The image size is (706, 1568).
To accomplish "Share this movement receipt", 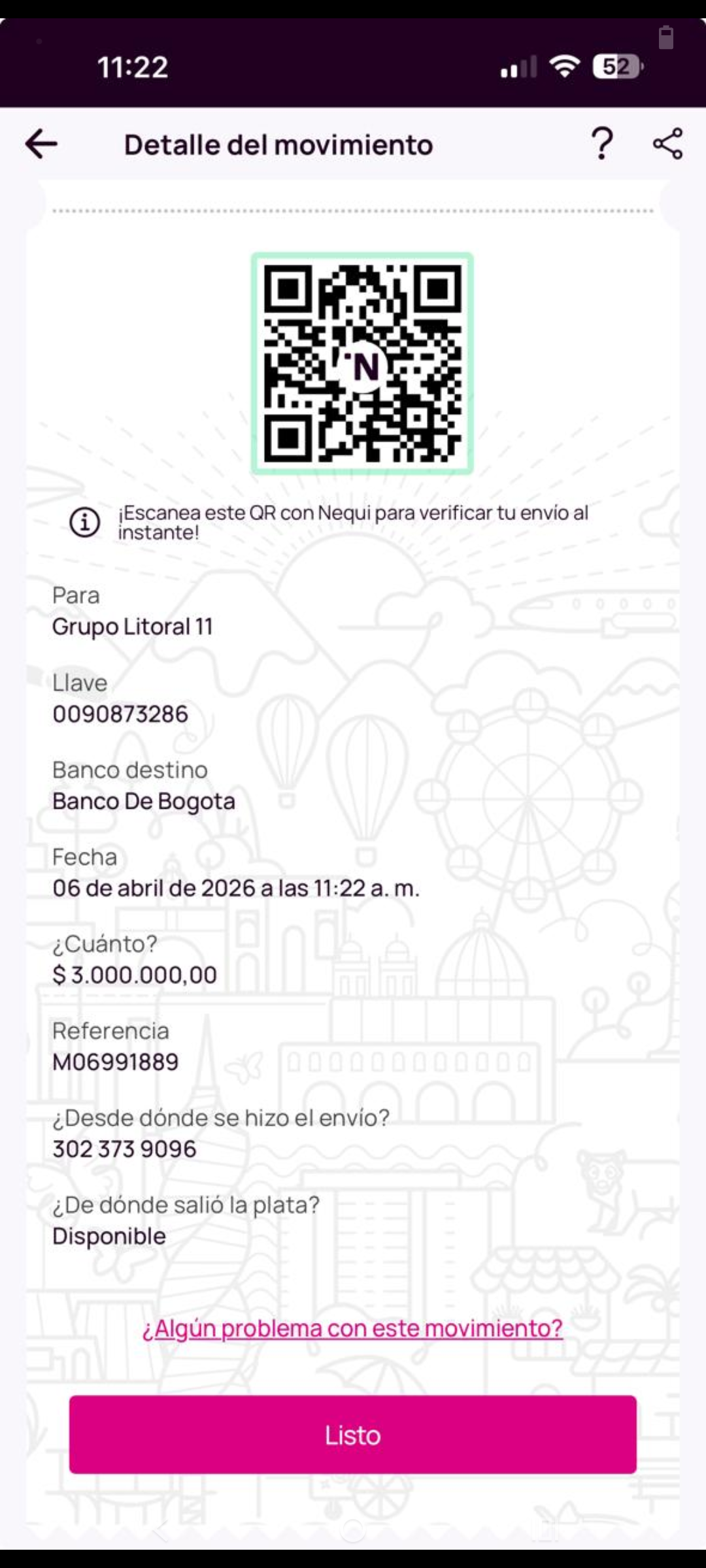I will tap(667, 144).
